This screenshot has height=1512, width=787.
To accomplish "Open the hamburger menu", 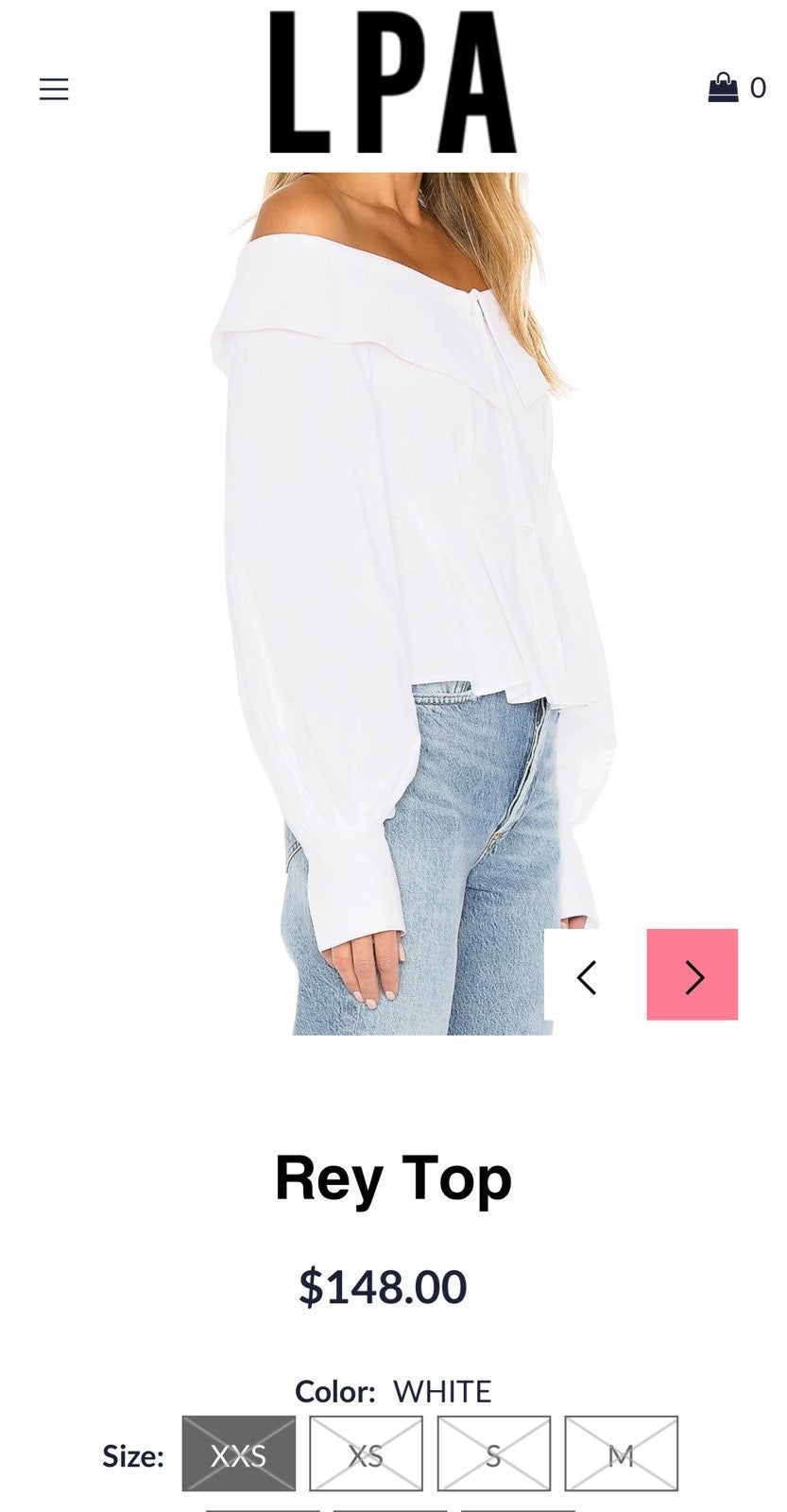I will click(54, 89).
